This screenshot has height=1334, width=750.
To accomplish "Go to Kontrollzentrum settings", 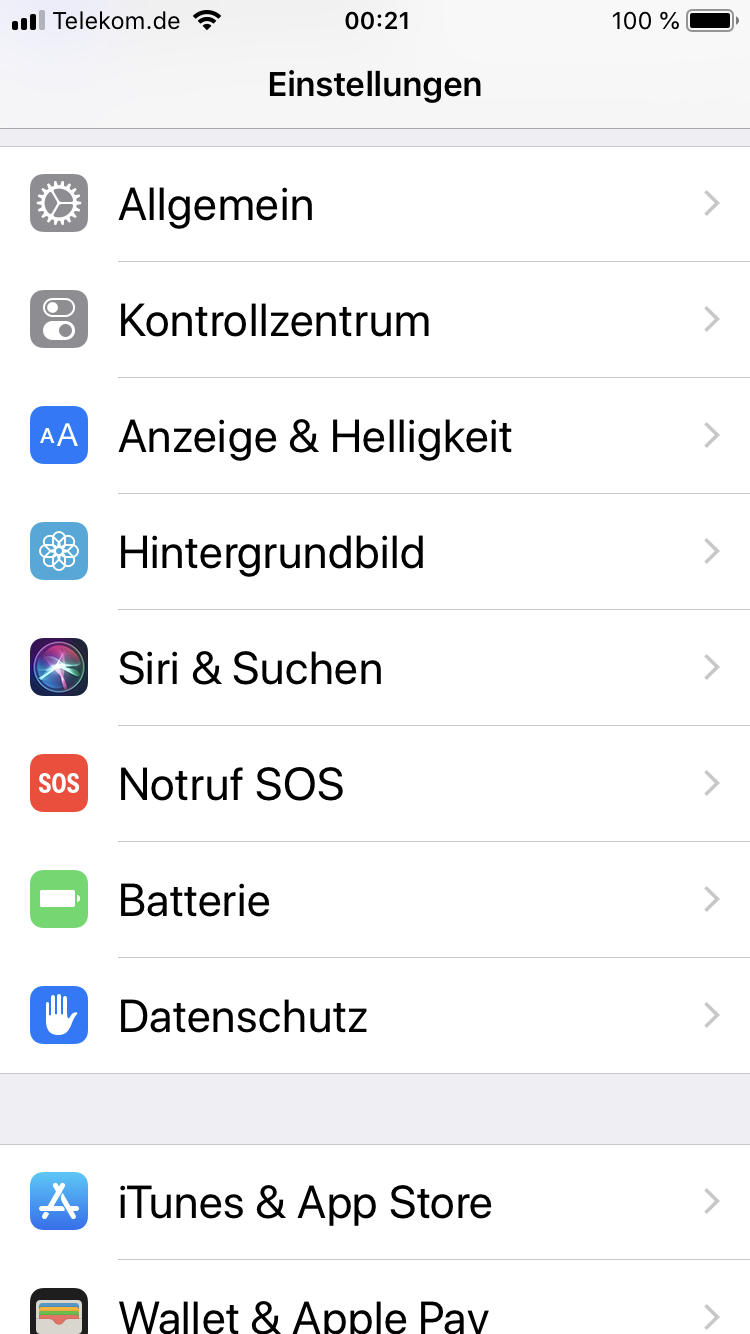I will (x=375, y=320).
